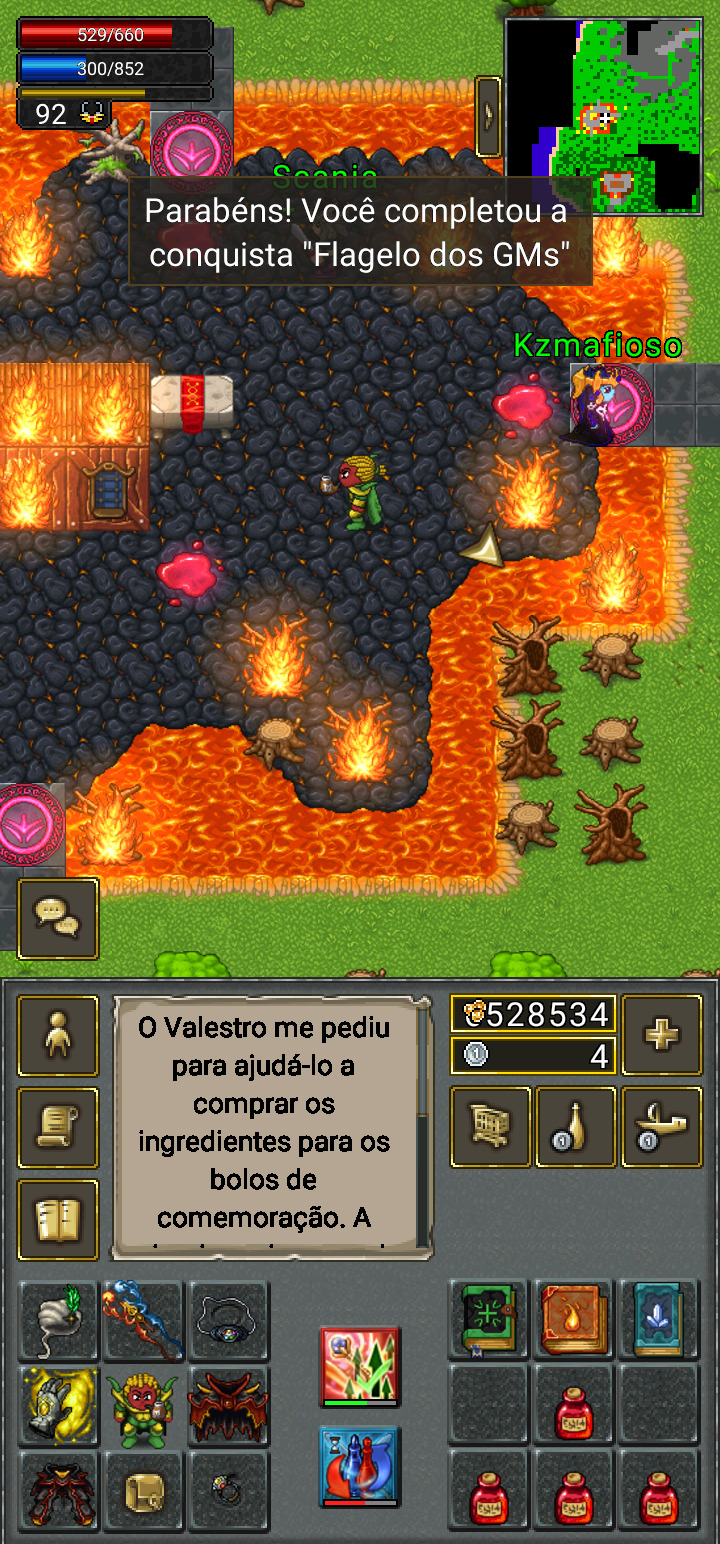Inspect the equipped red demon armor

[x=228, y=1406]
